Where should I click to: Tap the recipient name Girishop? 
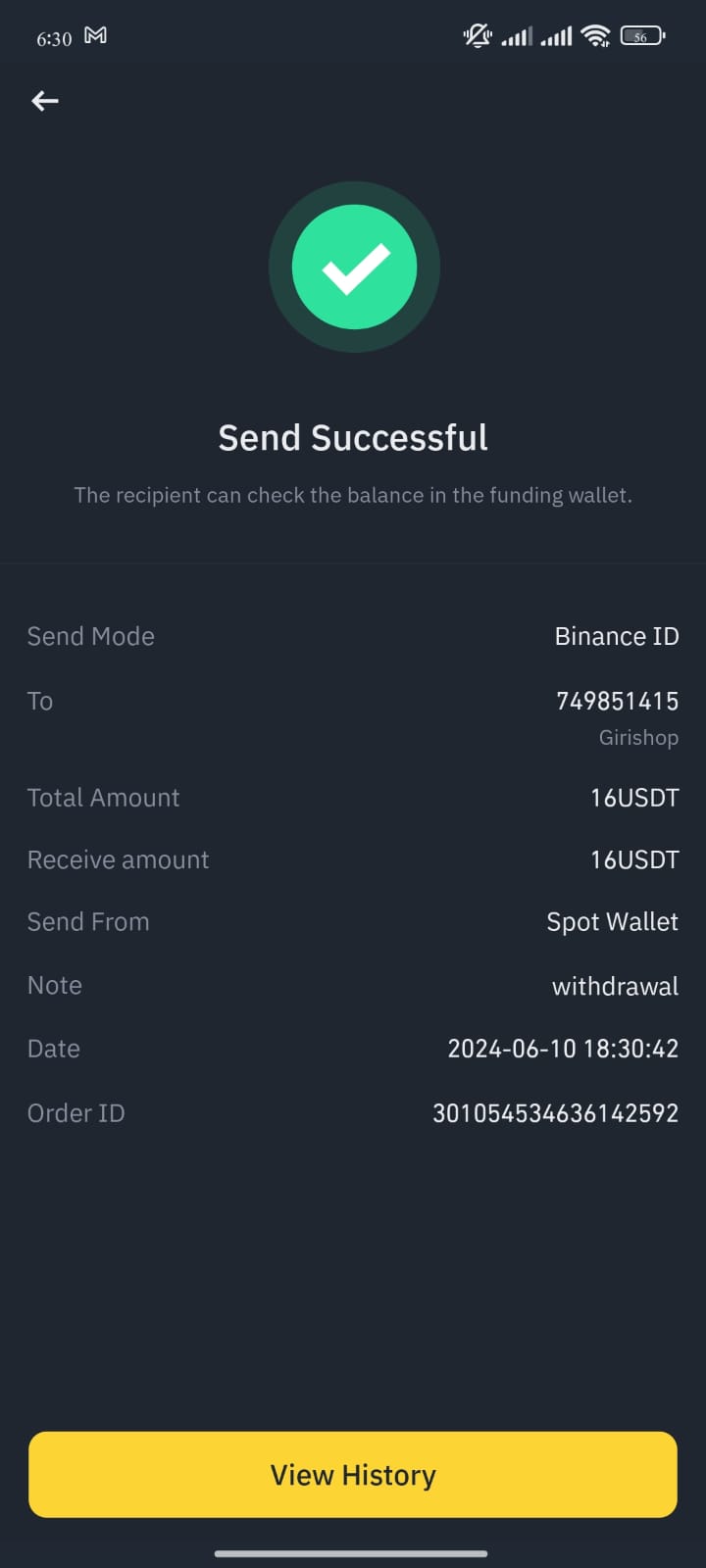(638, 737)
